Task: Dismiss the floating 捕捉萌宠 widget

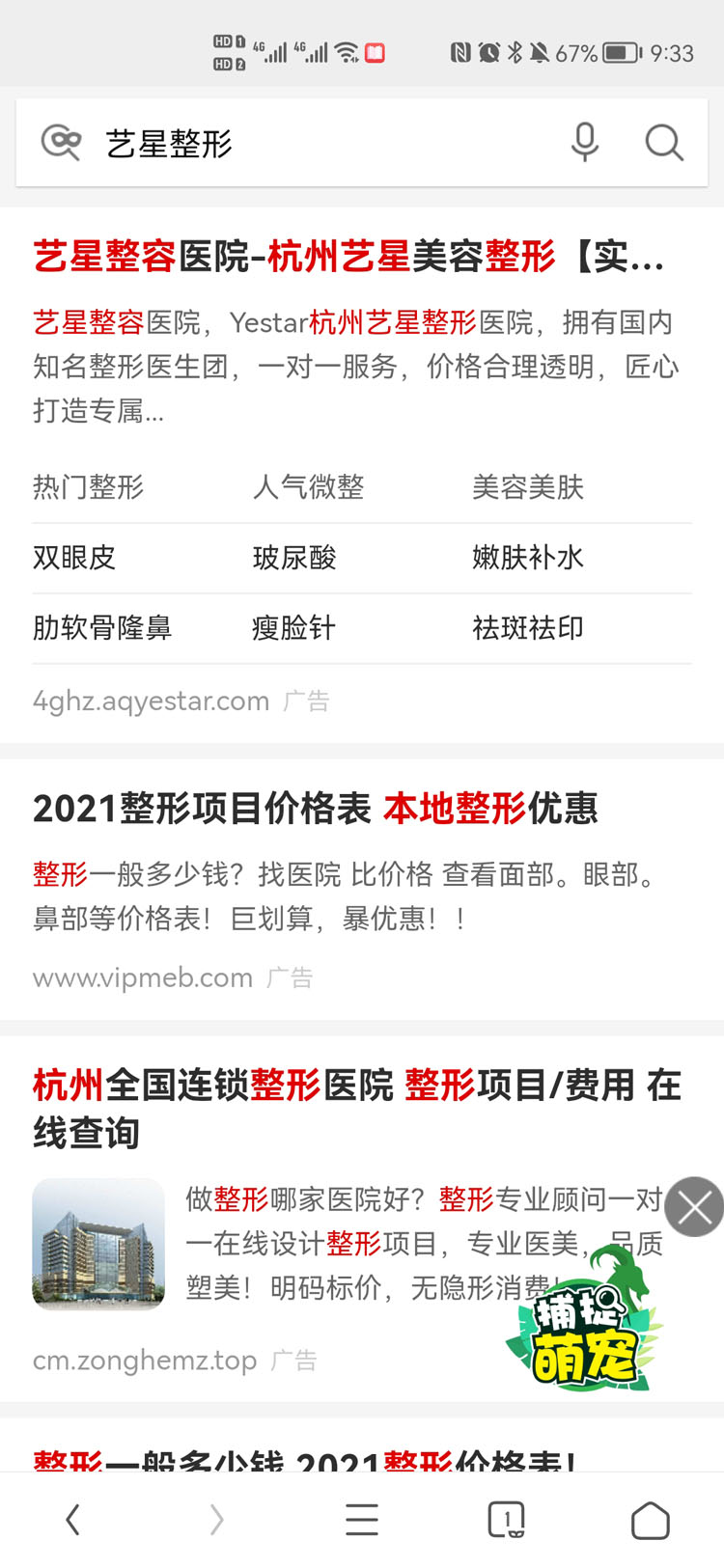Action: tap(694, 1206)
